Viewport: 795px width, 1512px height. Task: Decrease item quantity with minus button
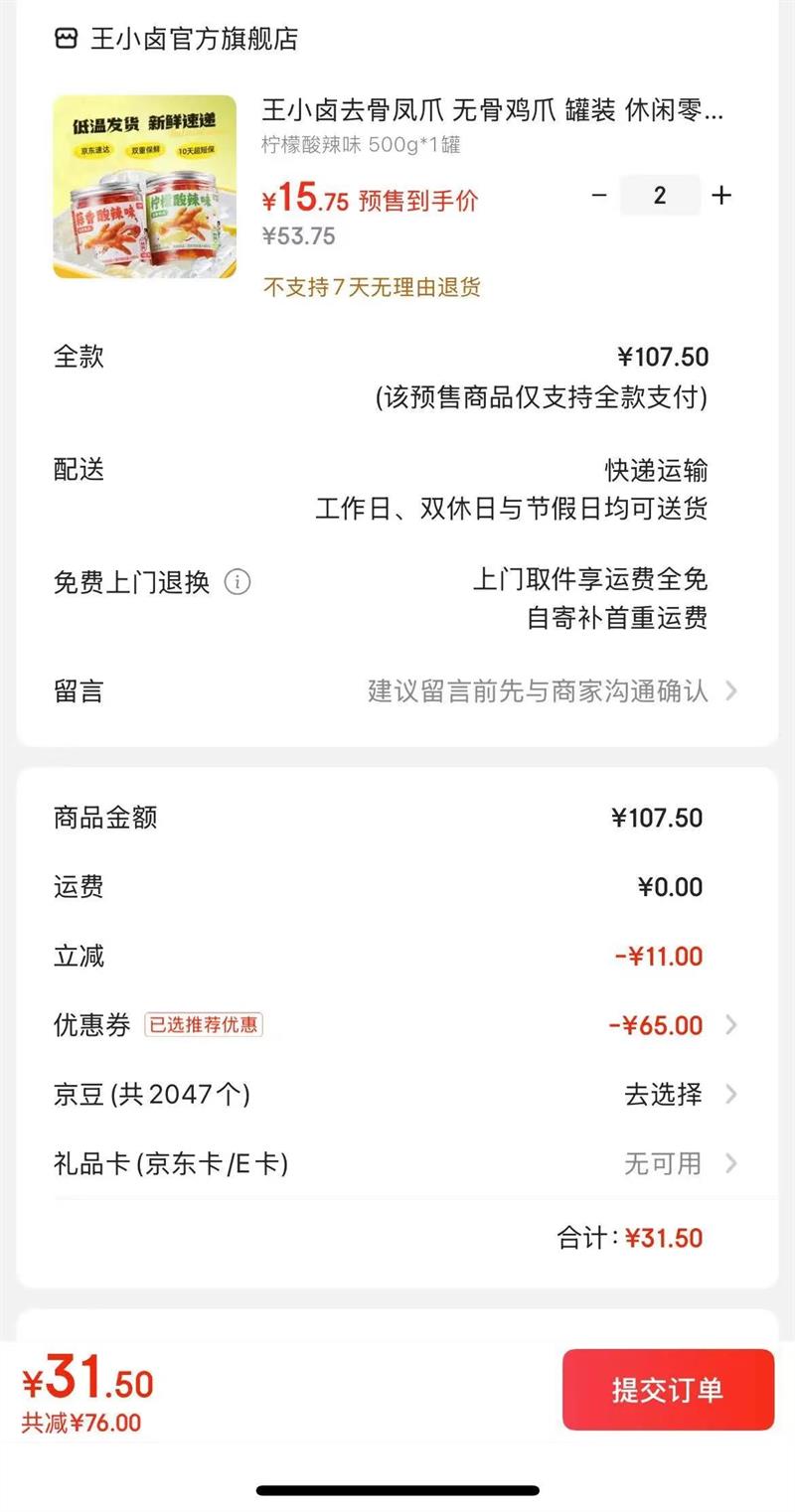pos(598,196)
